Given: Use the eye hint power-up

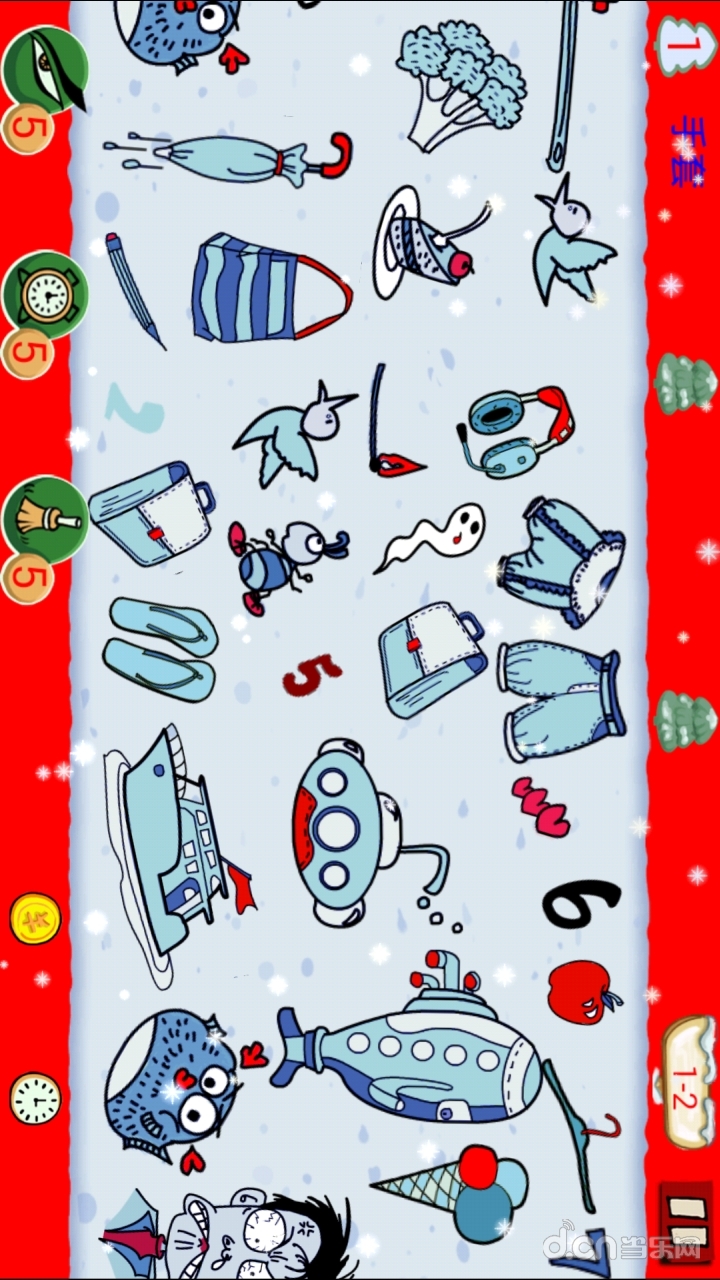Looking at the screenshot, I should (43, 70).
